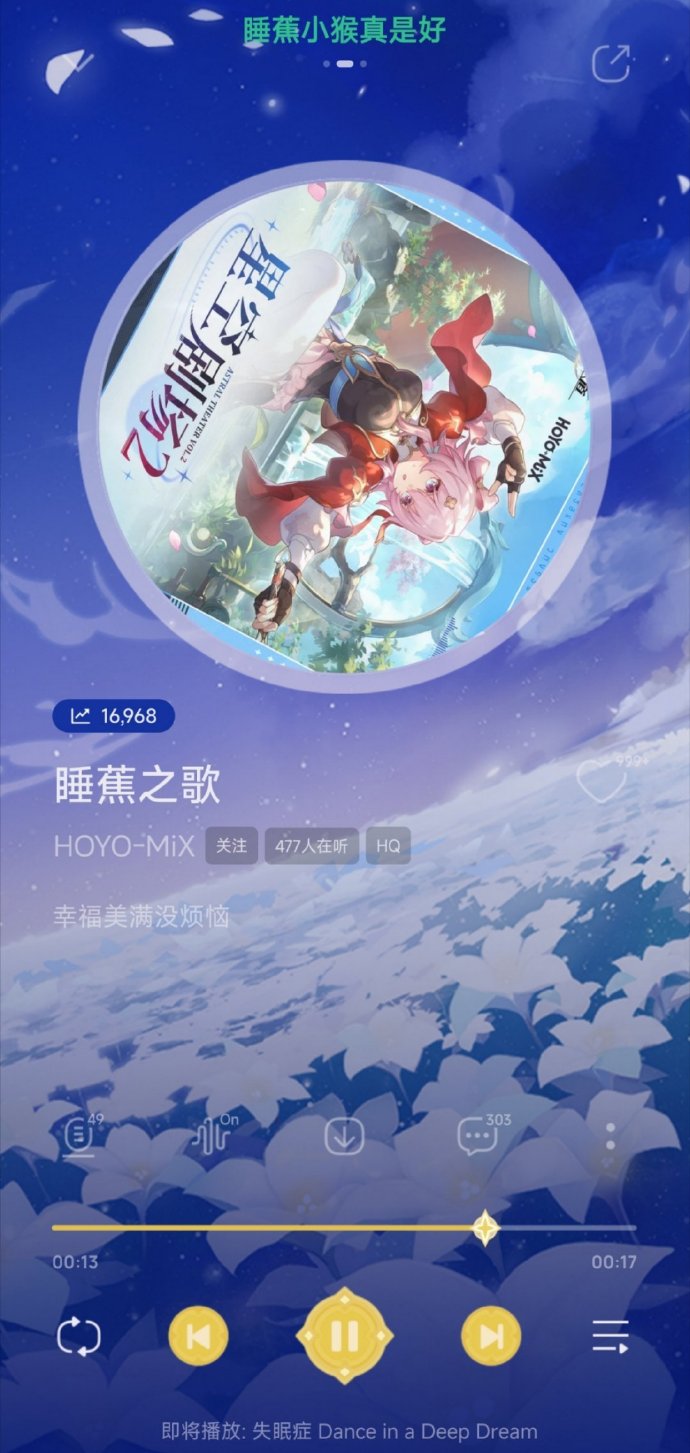Change audio quality via HQ chip
The image size is (690, 1453).
click(388, 846)
